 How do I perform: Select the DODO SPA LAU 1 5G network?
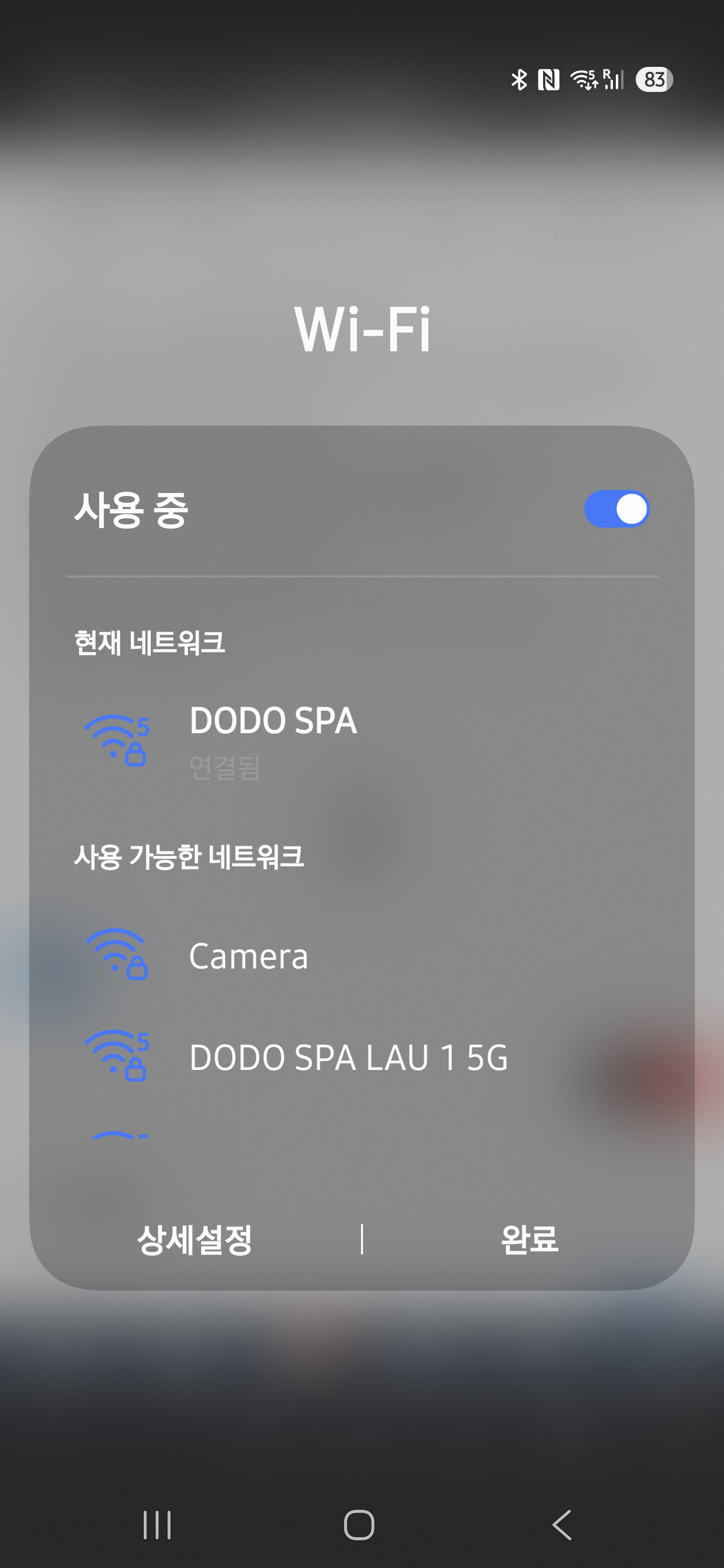348,1057
